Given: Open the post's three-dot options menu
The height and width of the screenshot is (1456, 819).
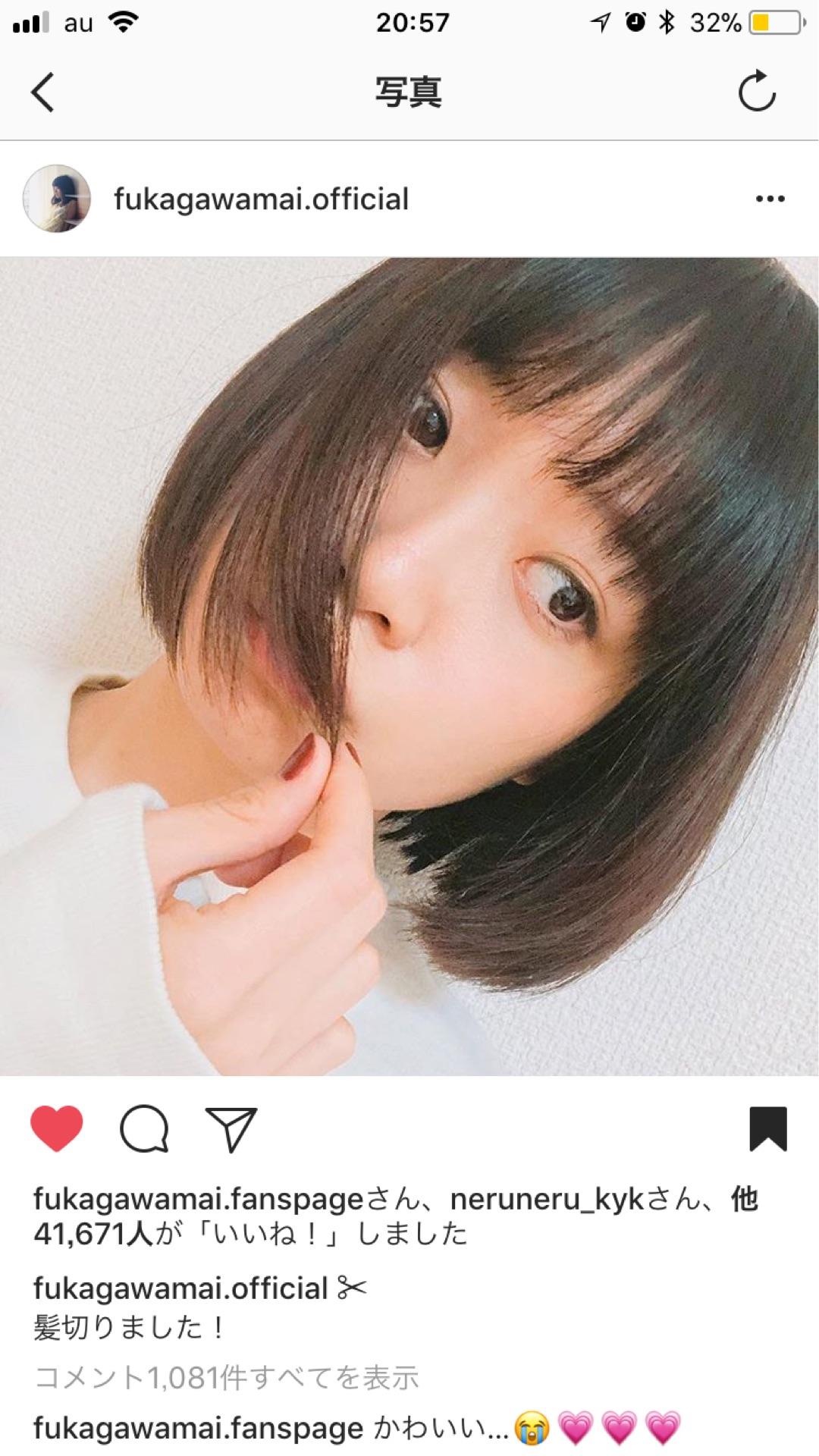Looking at the screenshot, I should coord(770,199).
